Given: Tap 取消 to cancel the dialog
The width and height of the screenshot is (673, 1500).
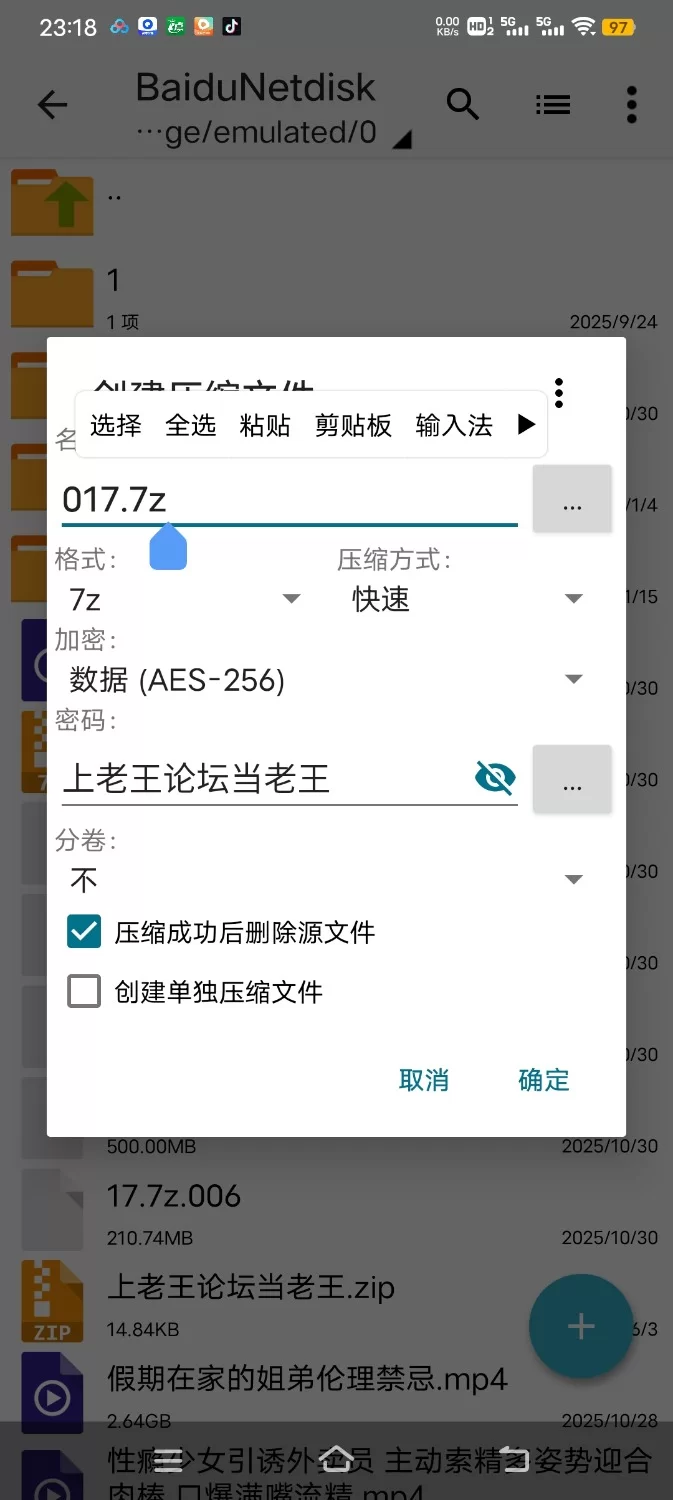Looking at the screenshot, I should [x=424, y=1080].
